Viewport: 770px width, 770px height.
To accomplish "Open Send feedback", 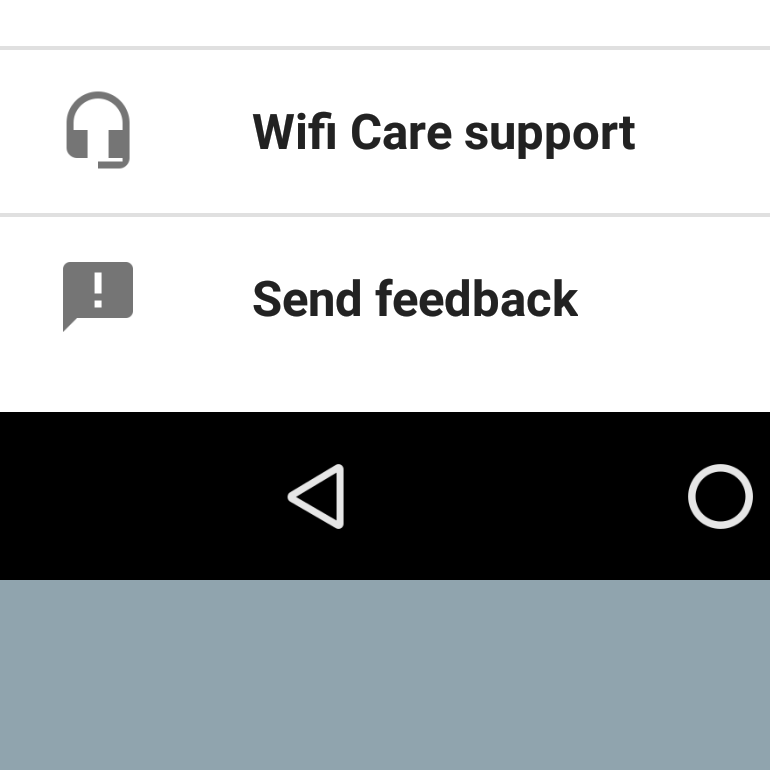I will pos(414,299).
